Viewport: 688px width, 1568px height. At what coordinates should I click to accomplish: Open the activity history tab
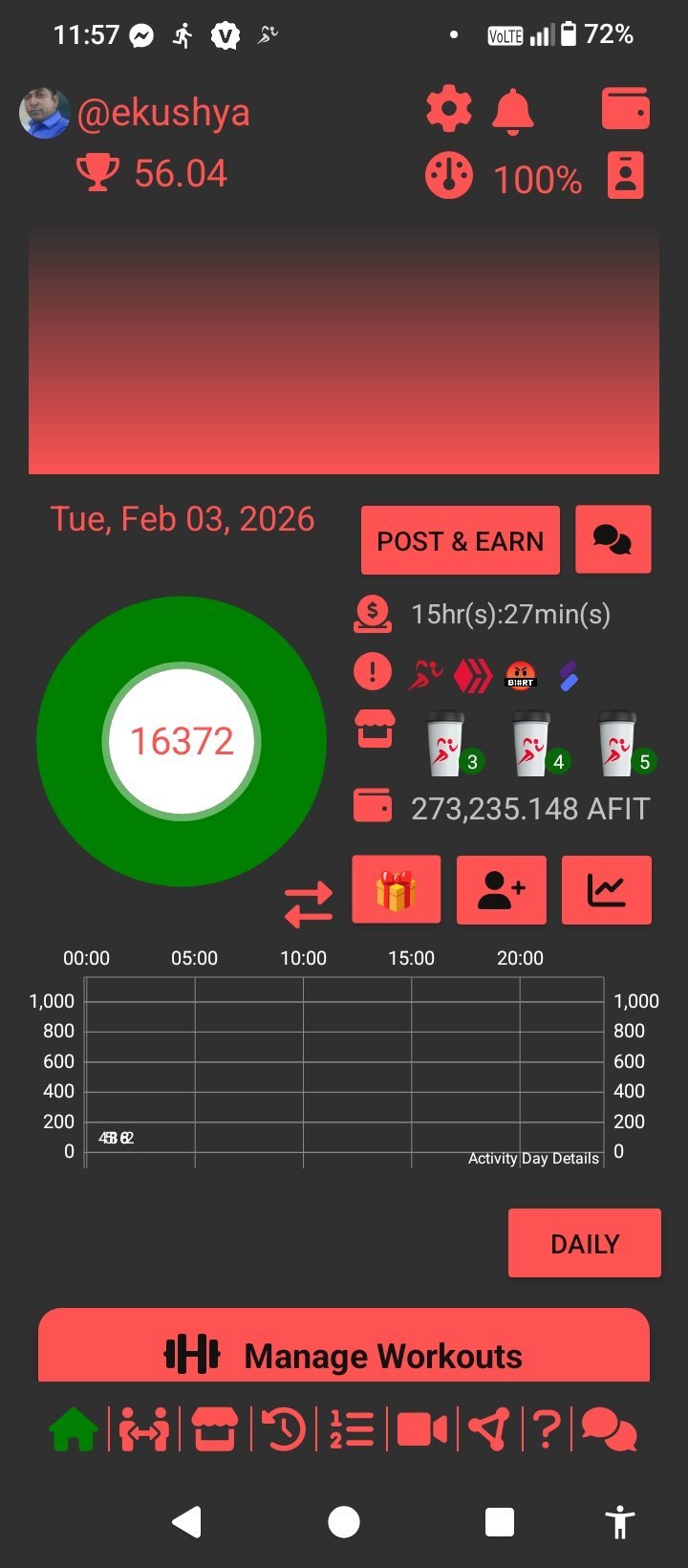[x=284, y=1430]
